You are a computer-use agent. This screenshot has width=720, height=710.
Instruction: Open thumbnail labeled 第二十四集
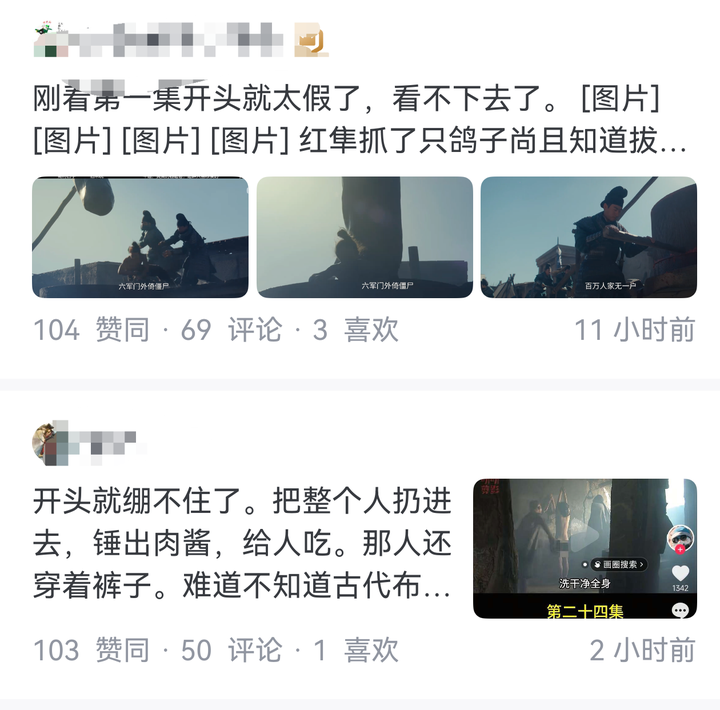click(585, 548)
